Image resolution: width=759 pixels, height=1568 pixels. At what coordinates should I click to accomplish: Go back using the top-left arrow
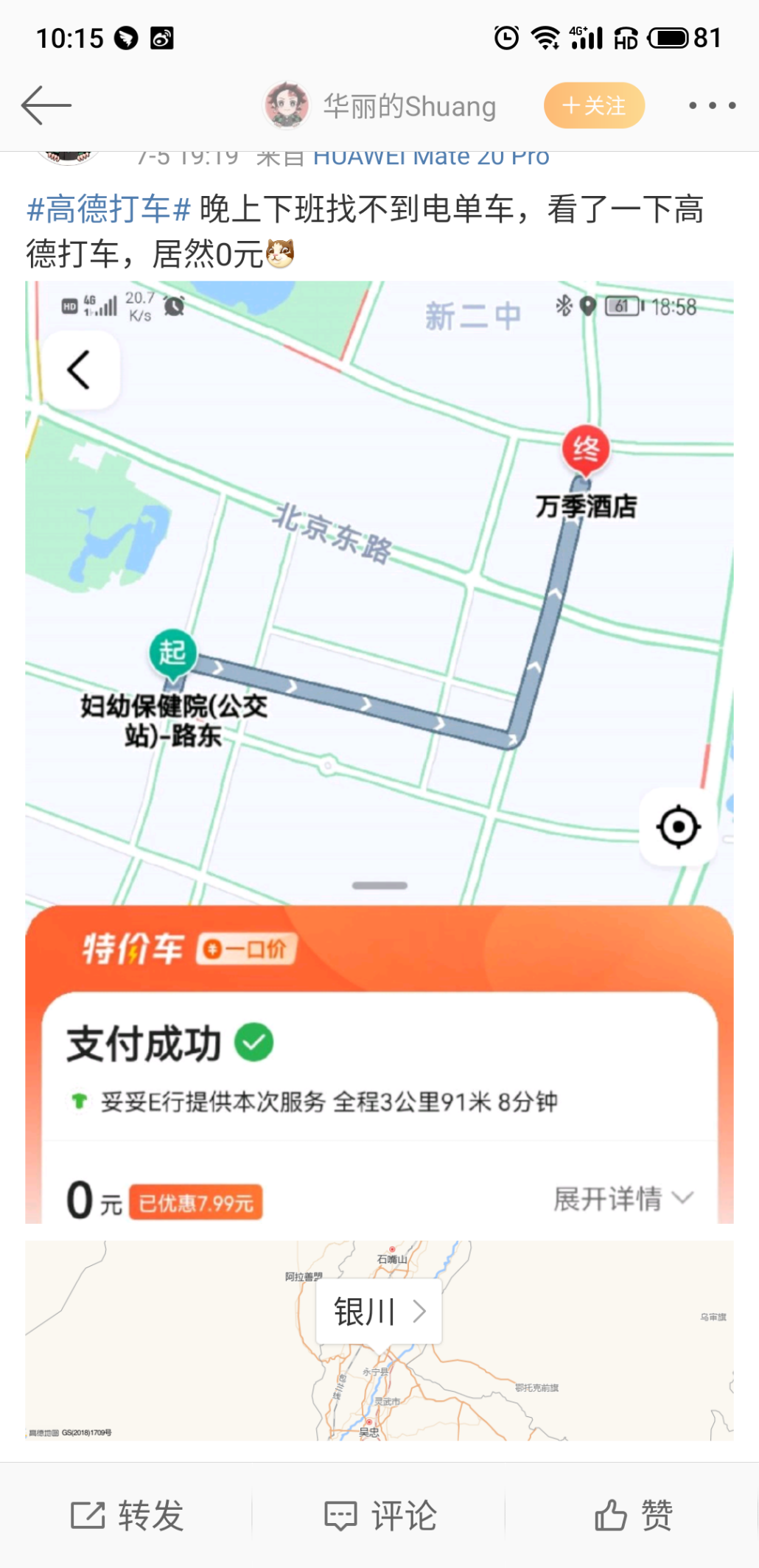pos(46,105)
